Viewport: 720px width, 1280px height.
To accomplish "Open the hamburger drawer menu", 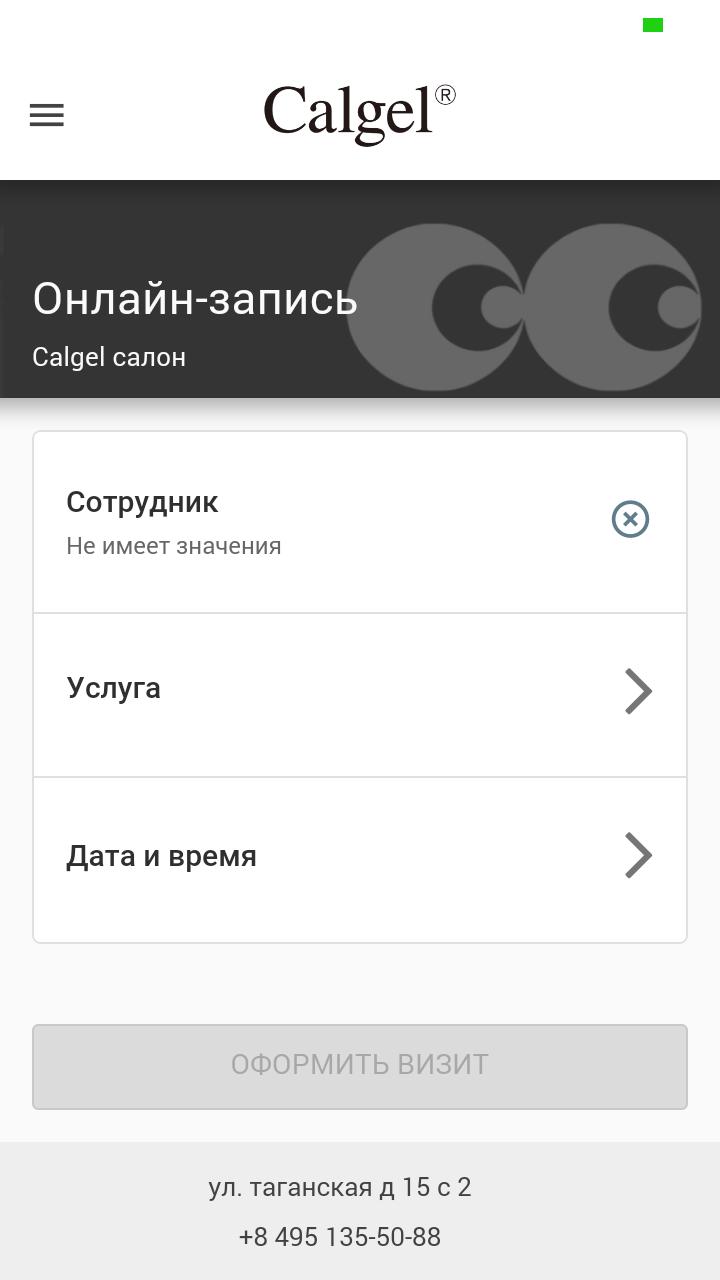I will (x=46, y=115).
